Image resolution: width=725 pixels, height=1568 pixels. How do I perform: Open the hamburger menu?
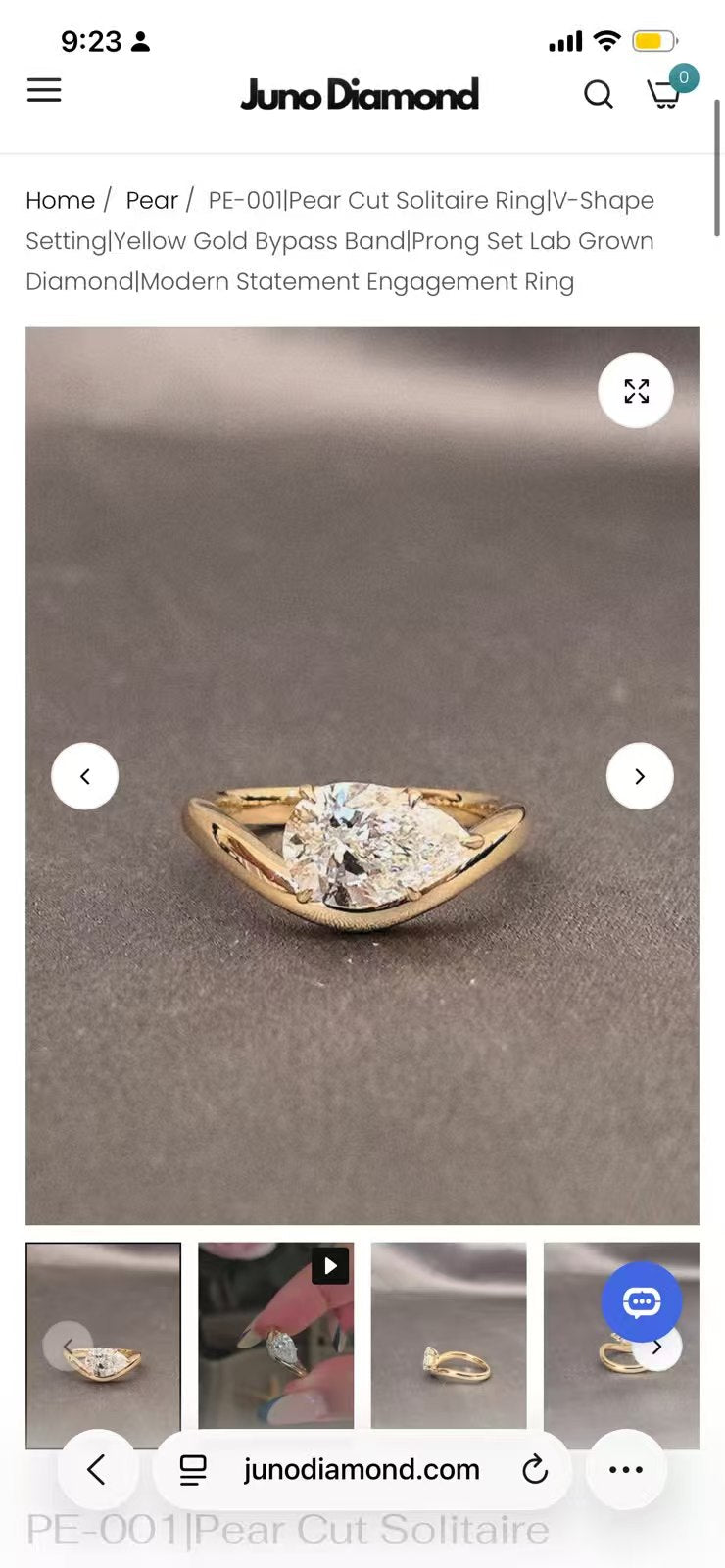pyautogui.click(x=44, y=90)
